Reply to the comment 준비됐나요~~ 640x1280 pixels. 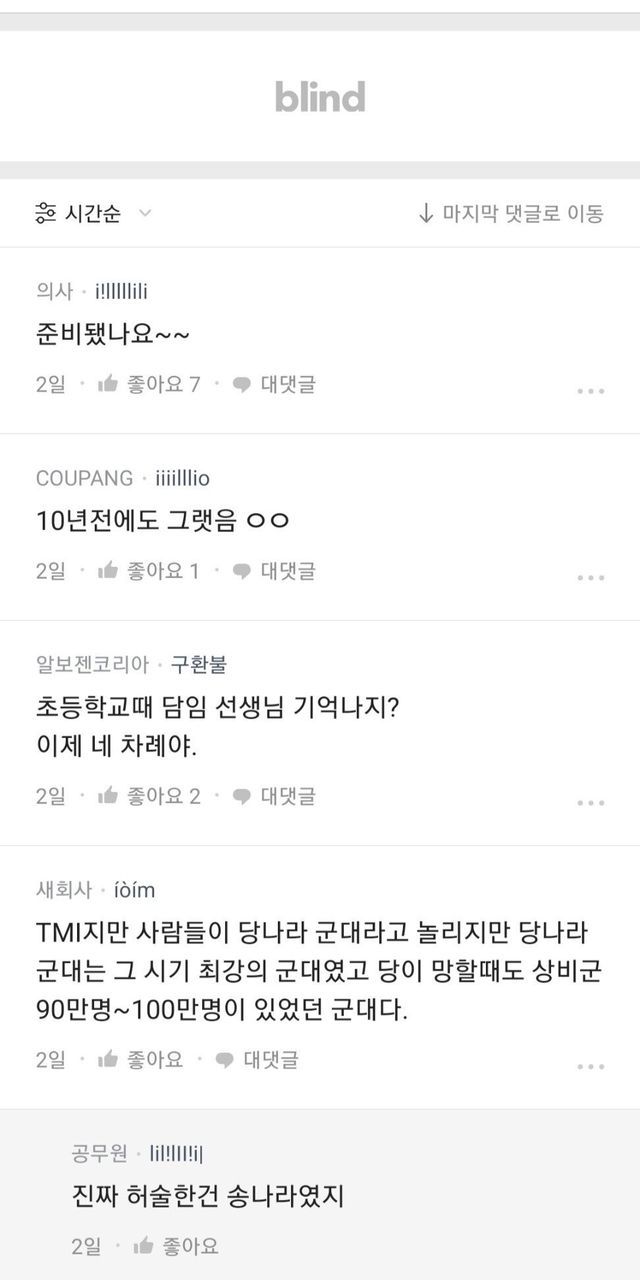[274, 384]
